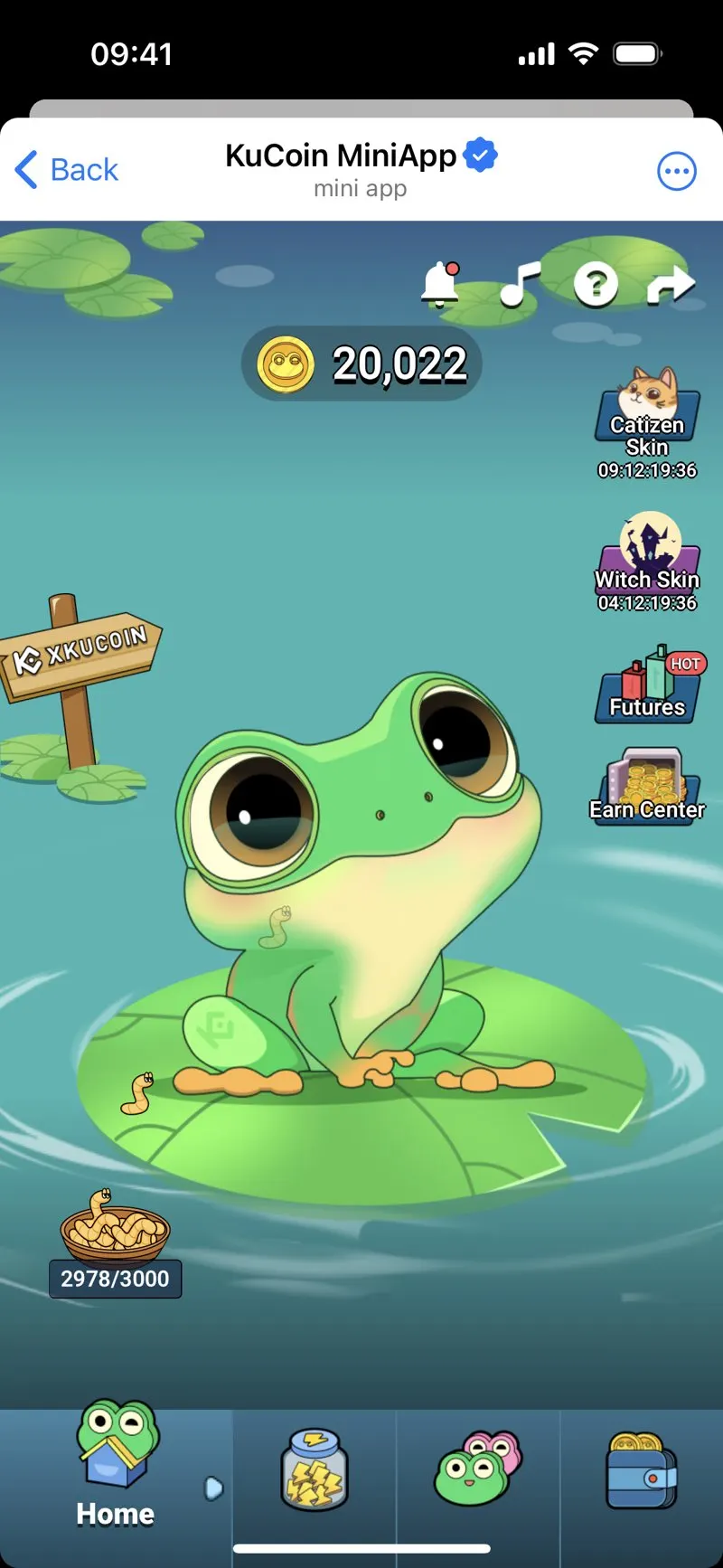Tap the gold coin balance pill
Viewport: 723px width, 1568px height.
pos(361,364)
